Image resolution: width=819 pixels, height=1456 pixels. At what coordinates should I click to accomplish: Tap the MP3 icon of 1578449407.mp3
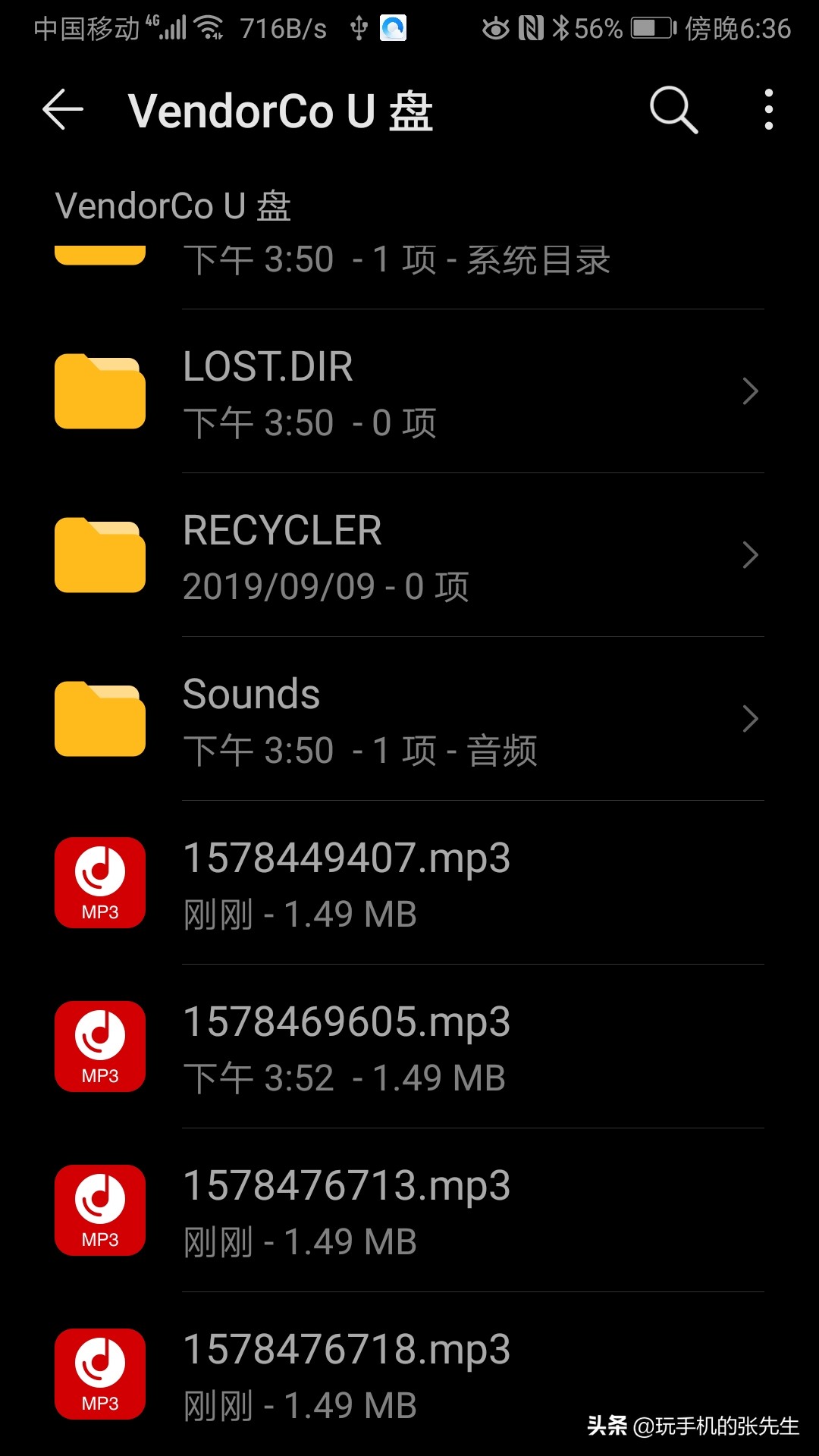click(99, 883)
